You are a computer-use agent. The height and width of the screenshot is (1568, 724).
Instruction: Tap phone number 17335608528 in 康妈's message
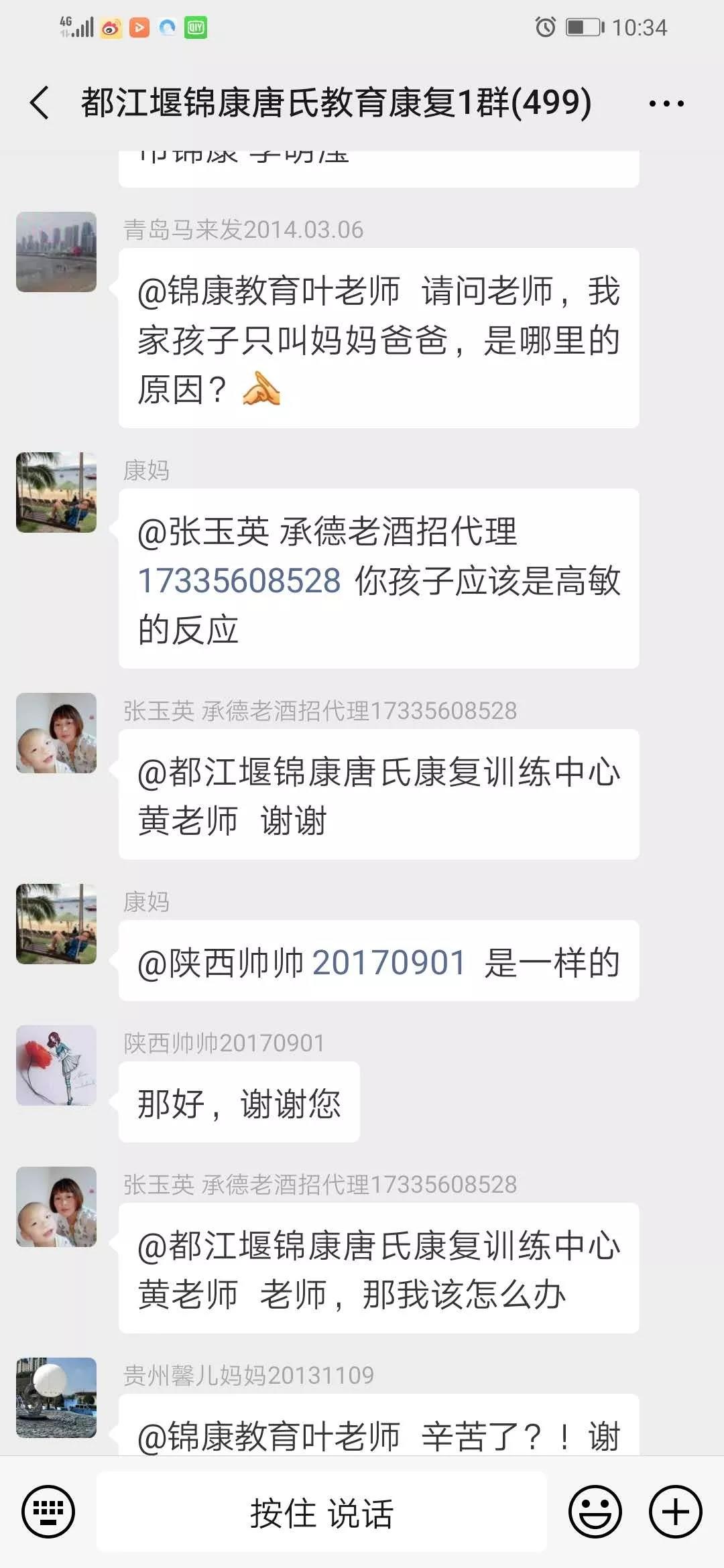pos(239,581)
